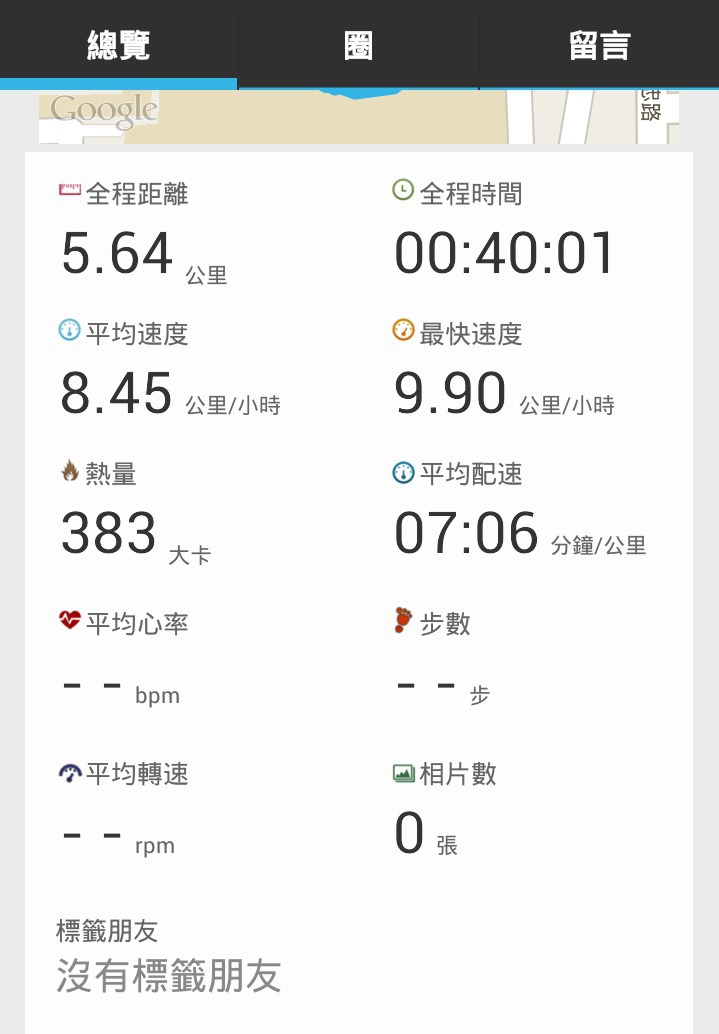Switch to the 總覽 tab

[118, 45]
